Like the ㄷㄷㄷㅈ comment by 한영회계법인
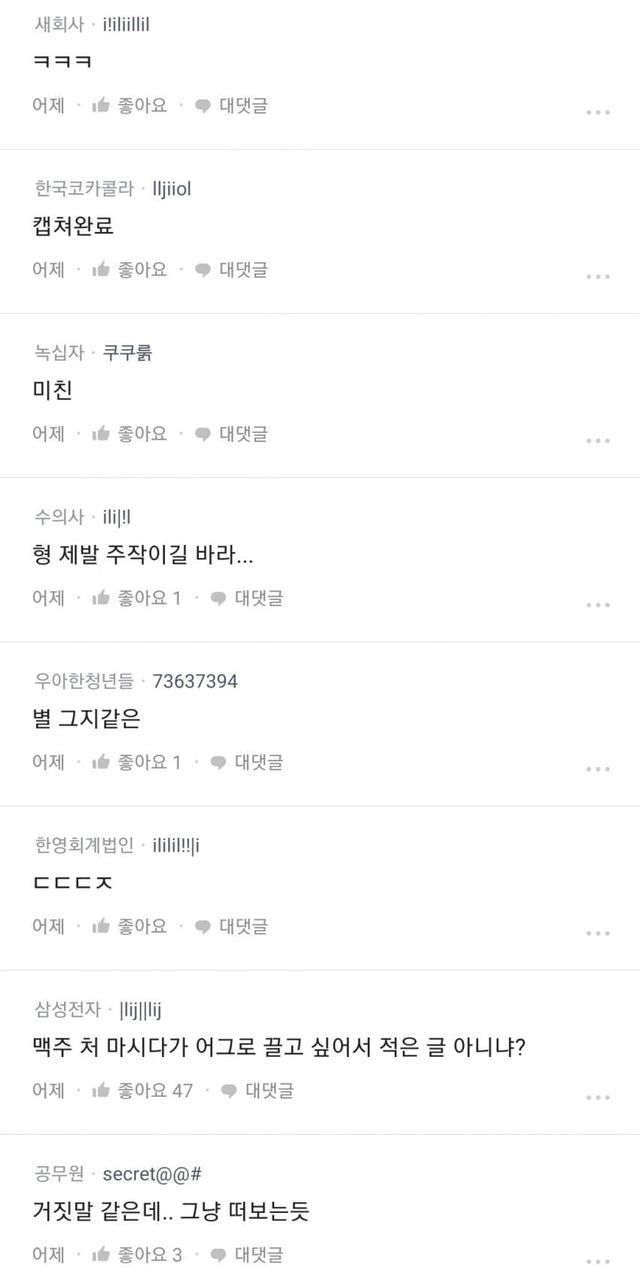 pos(130,926)
